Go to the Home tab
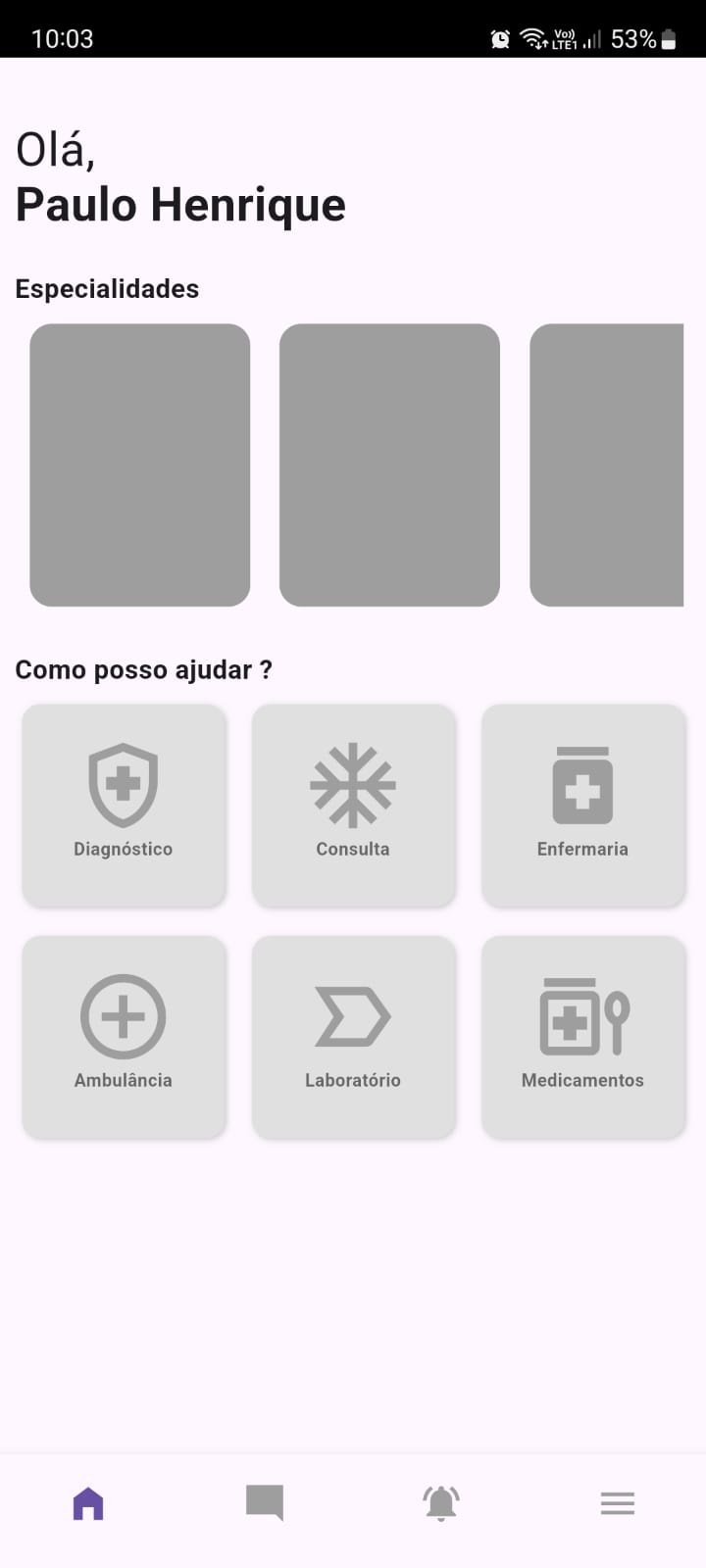This screenshot has height=1568, width=706. point(88,1502)
